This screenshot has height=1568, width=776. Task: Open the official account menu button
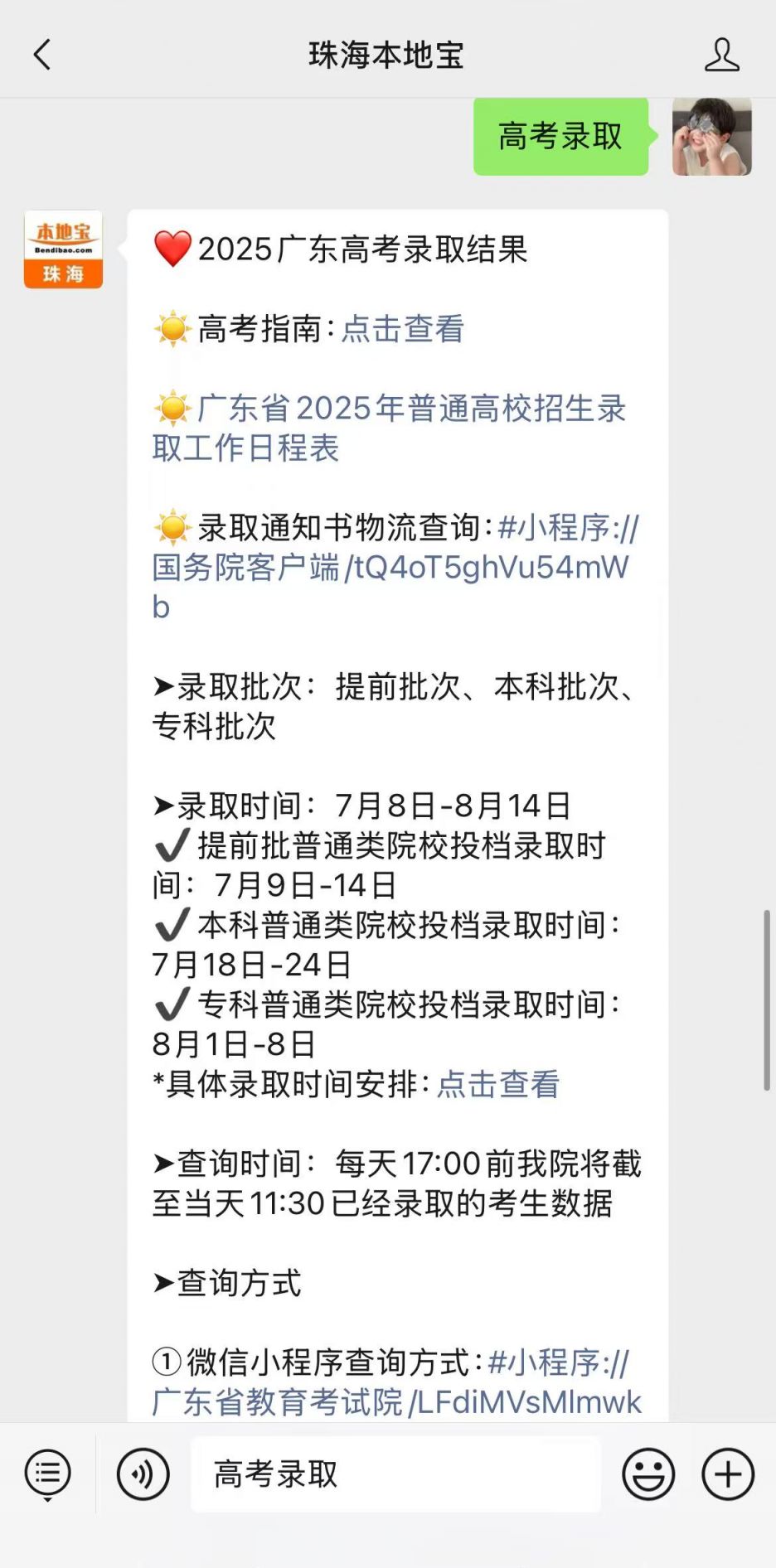pos(48,1474)
